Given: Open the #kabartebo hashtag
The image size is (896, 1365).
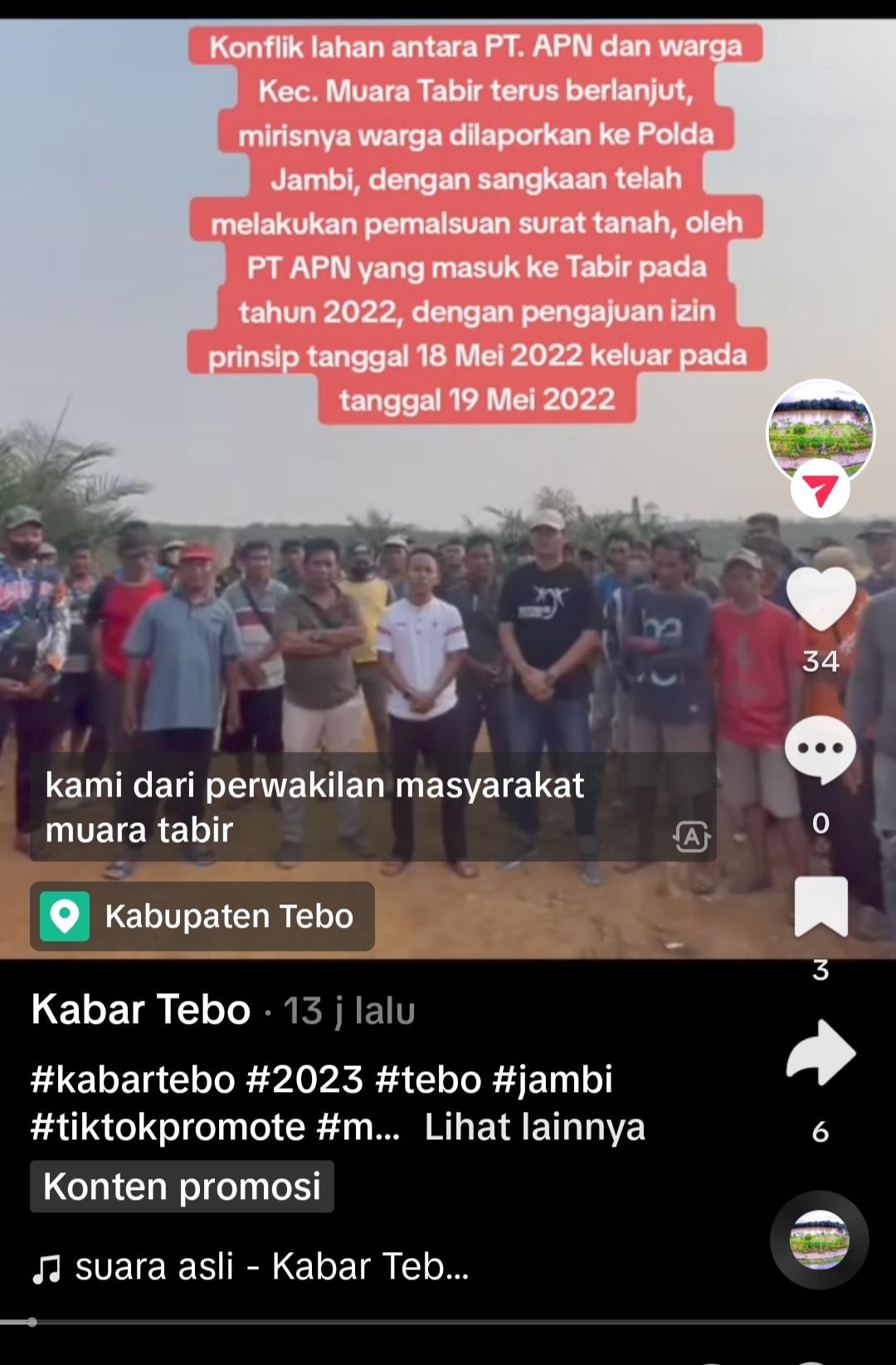Looking at the screenshot, I should click(134, 1080).
